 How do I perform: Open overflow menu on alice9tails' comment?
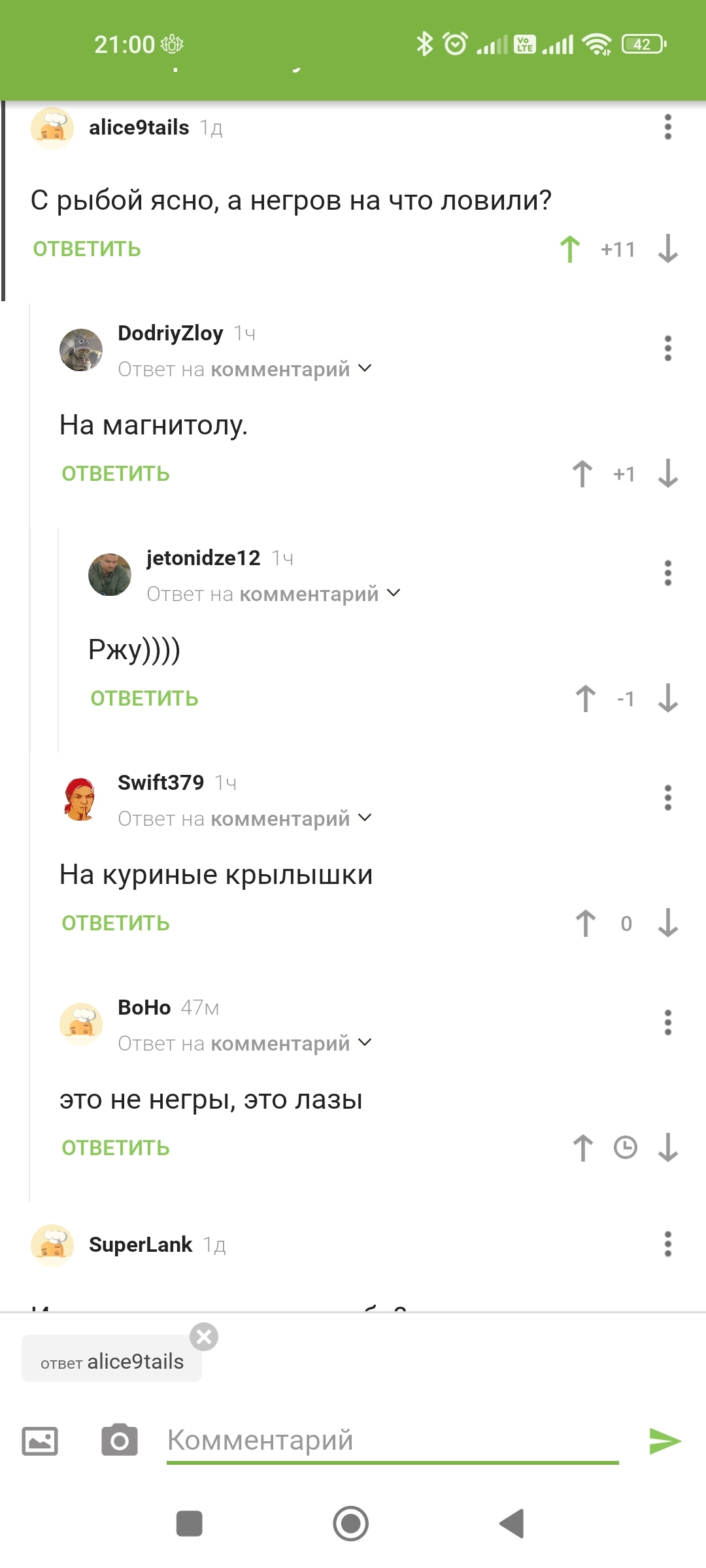[x=667, y=127]
